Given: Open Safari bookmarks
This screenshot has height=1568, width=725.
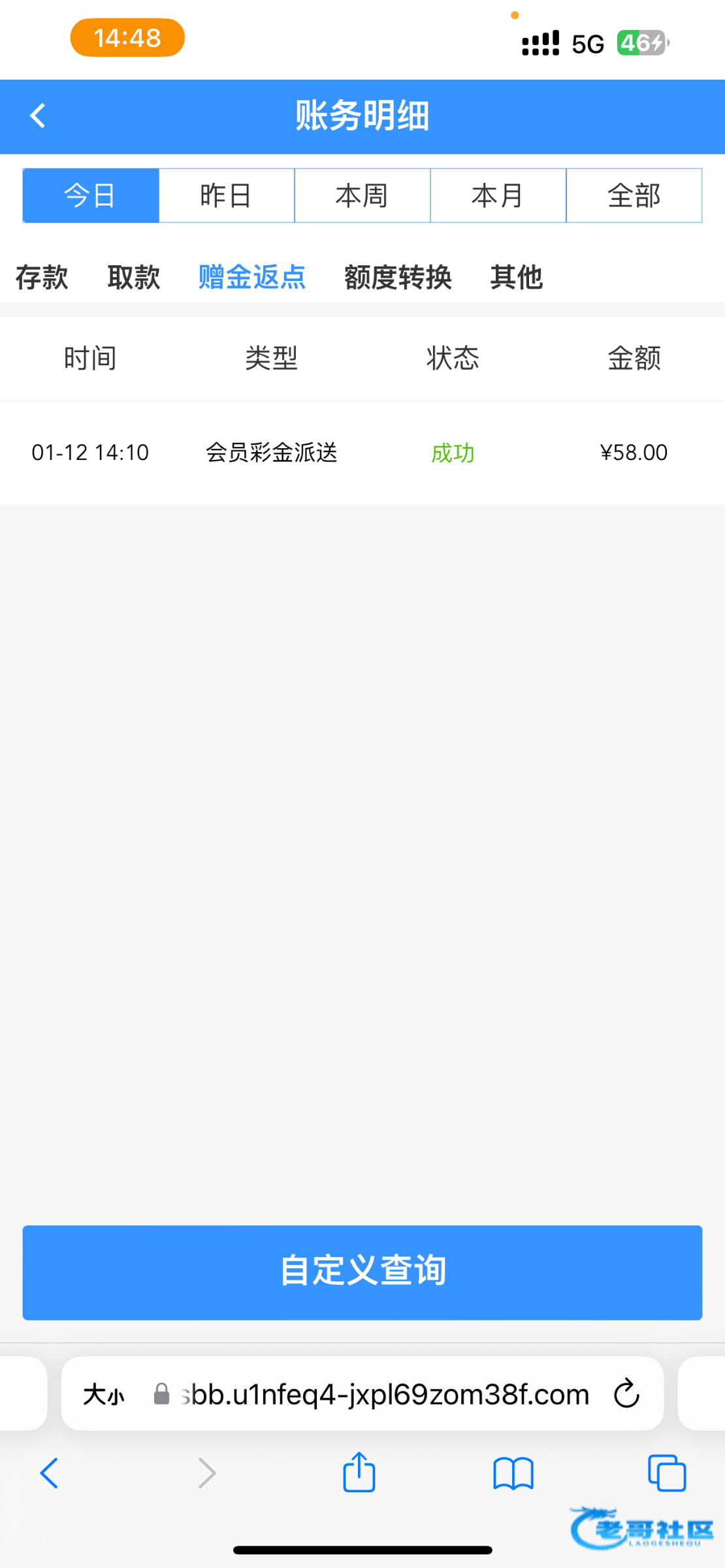Looking at the screenshot, I should pos(513,1473).
